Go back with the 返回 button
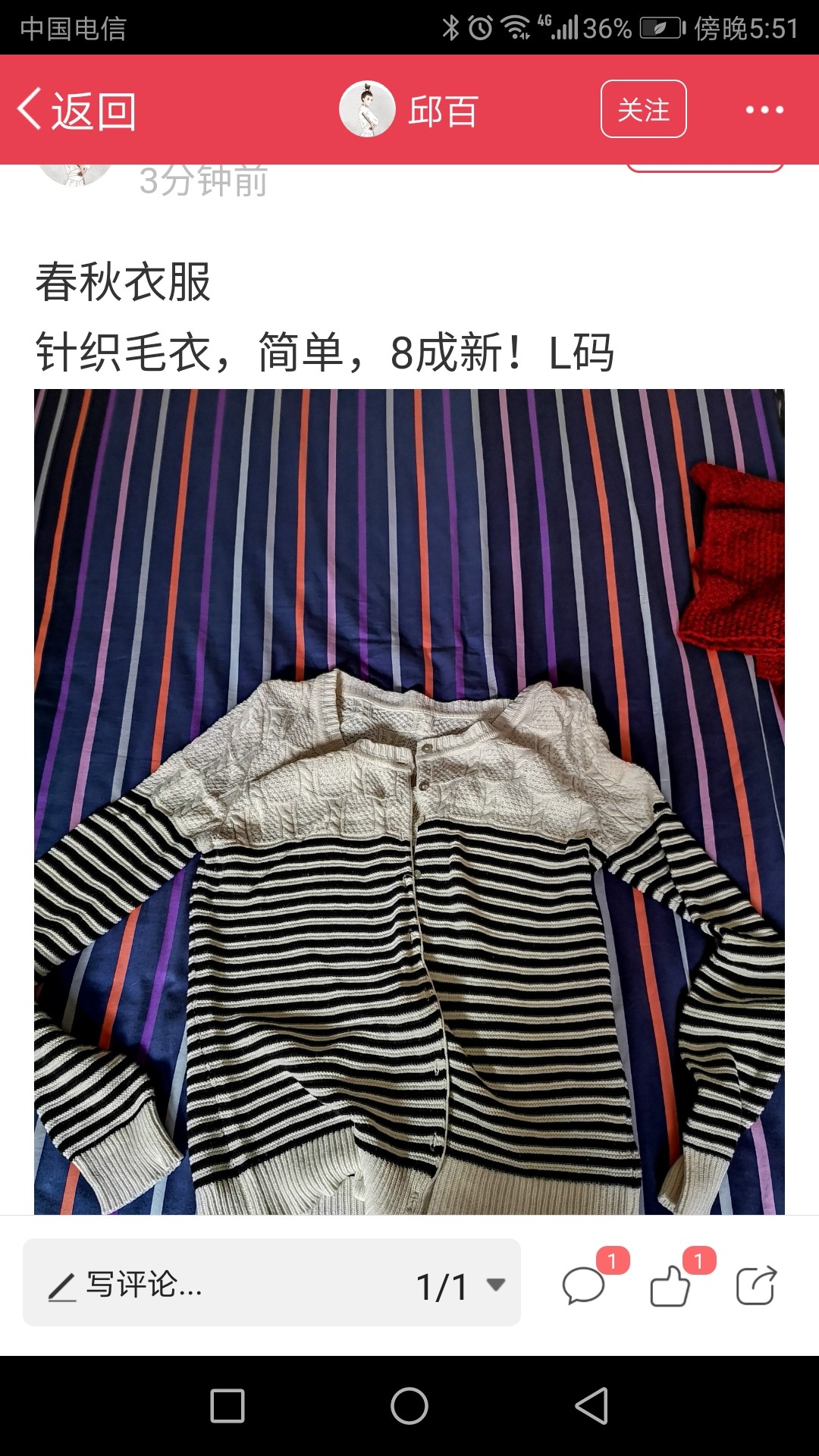 [77, 111]
